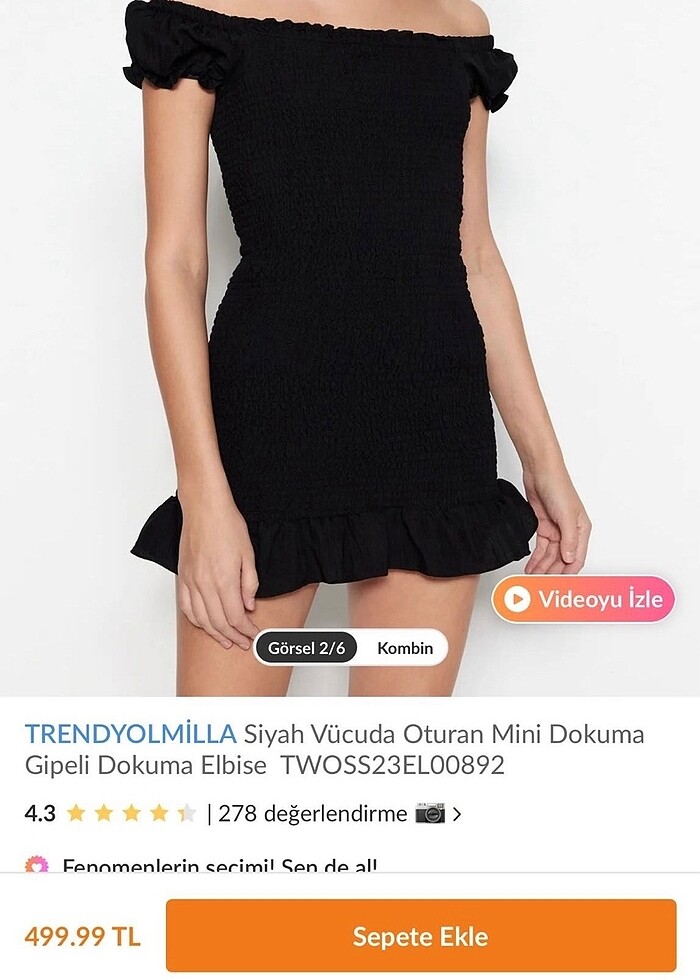Open the 278 değerlendirme reviews

pyautogui.click(x=312, y=813)
